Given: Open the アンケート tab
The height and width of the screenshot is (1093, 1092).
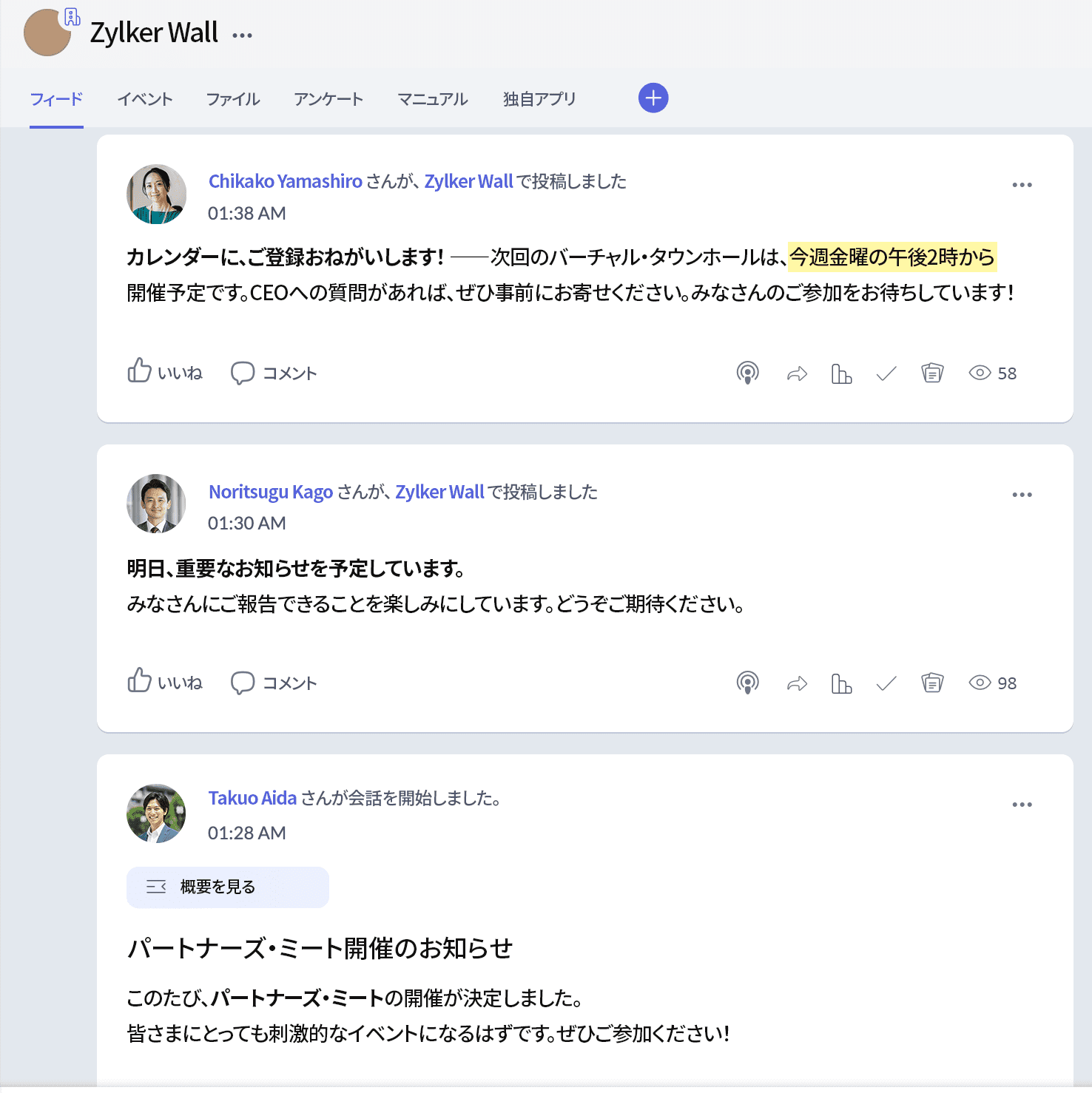Looking at the screenshot, I should pos(328,99).
